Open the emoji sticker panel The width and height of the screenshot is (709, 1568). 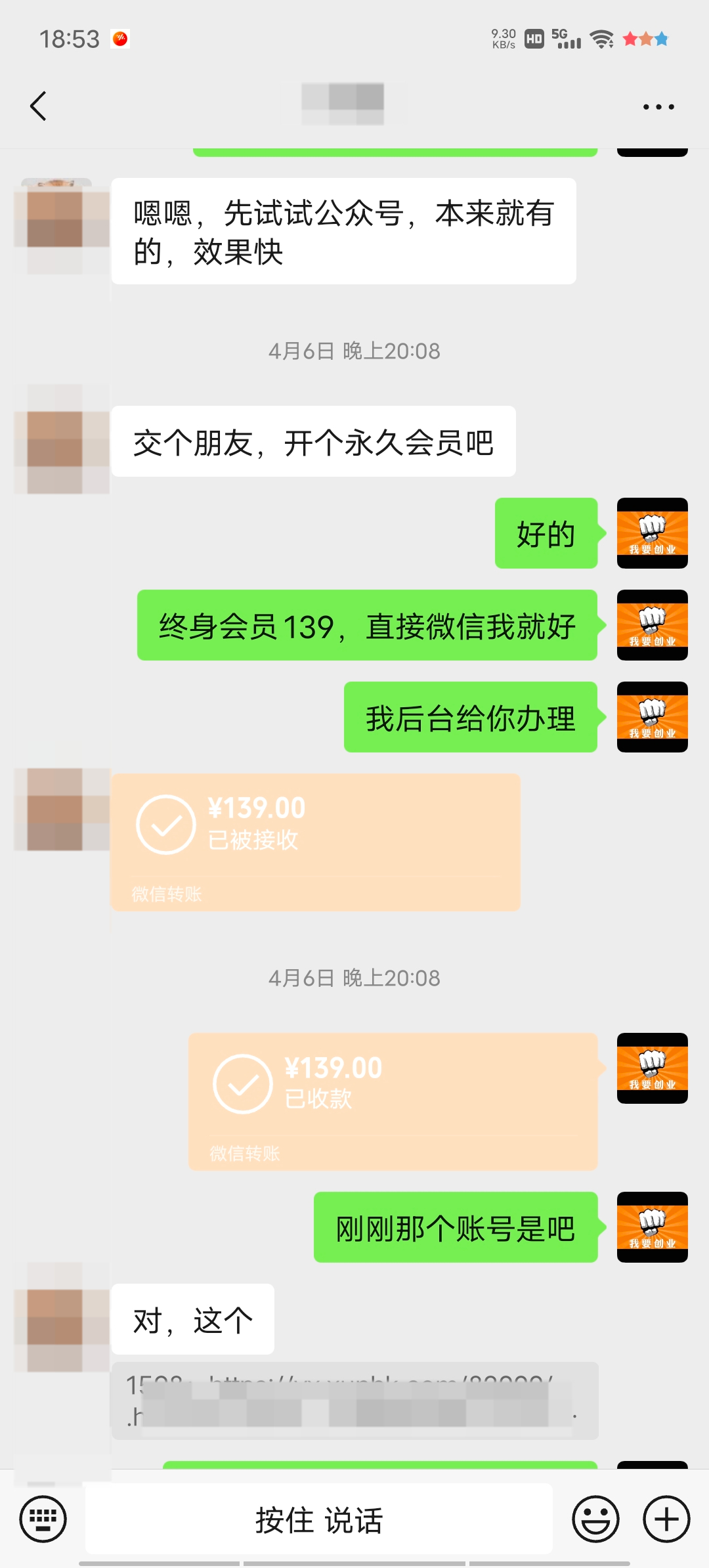coord(595,1519)
